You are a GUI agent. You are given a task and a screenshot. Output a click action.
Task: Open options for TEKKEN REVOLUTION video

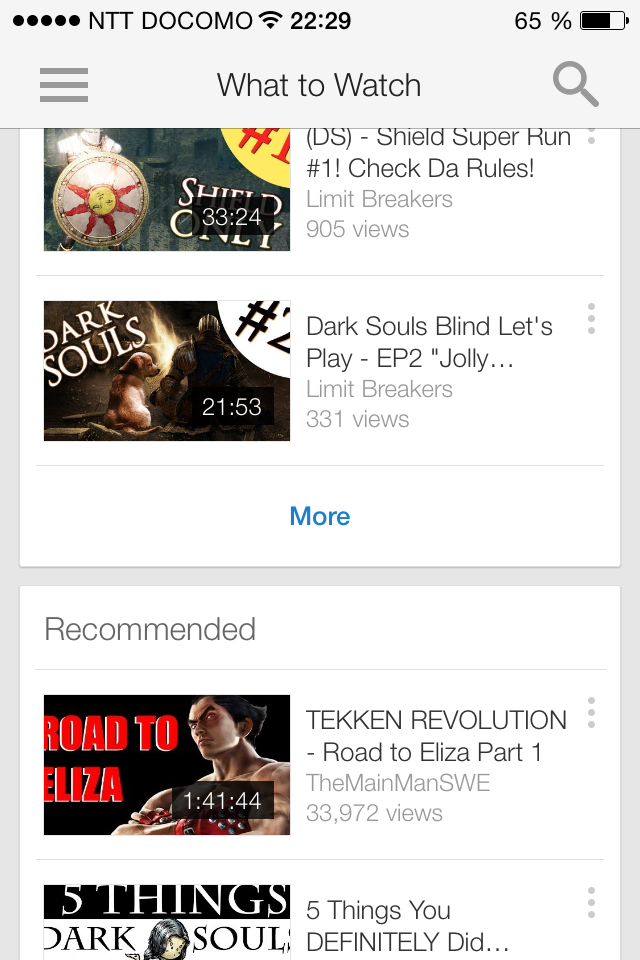click(x=591, y=713)
